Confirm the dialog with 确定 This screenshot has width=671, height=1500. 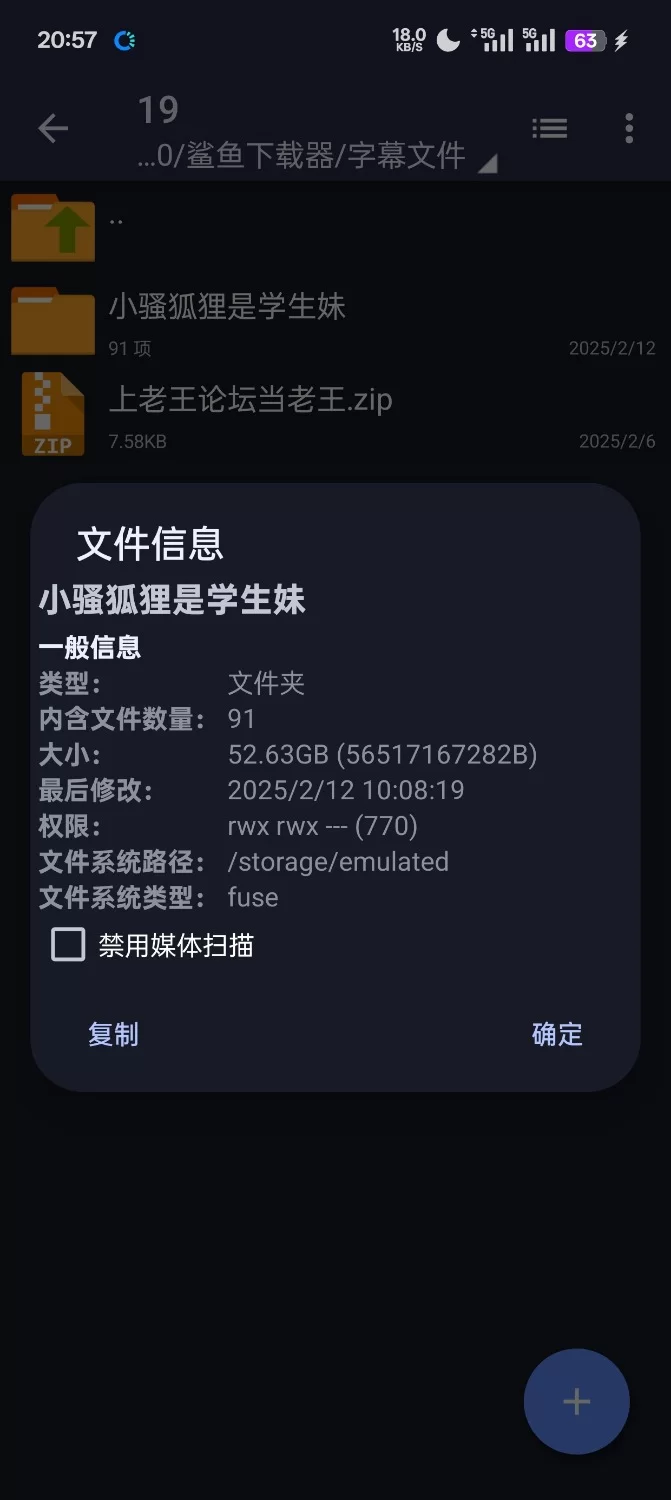[x=557, y=1034]
